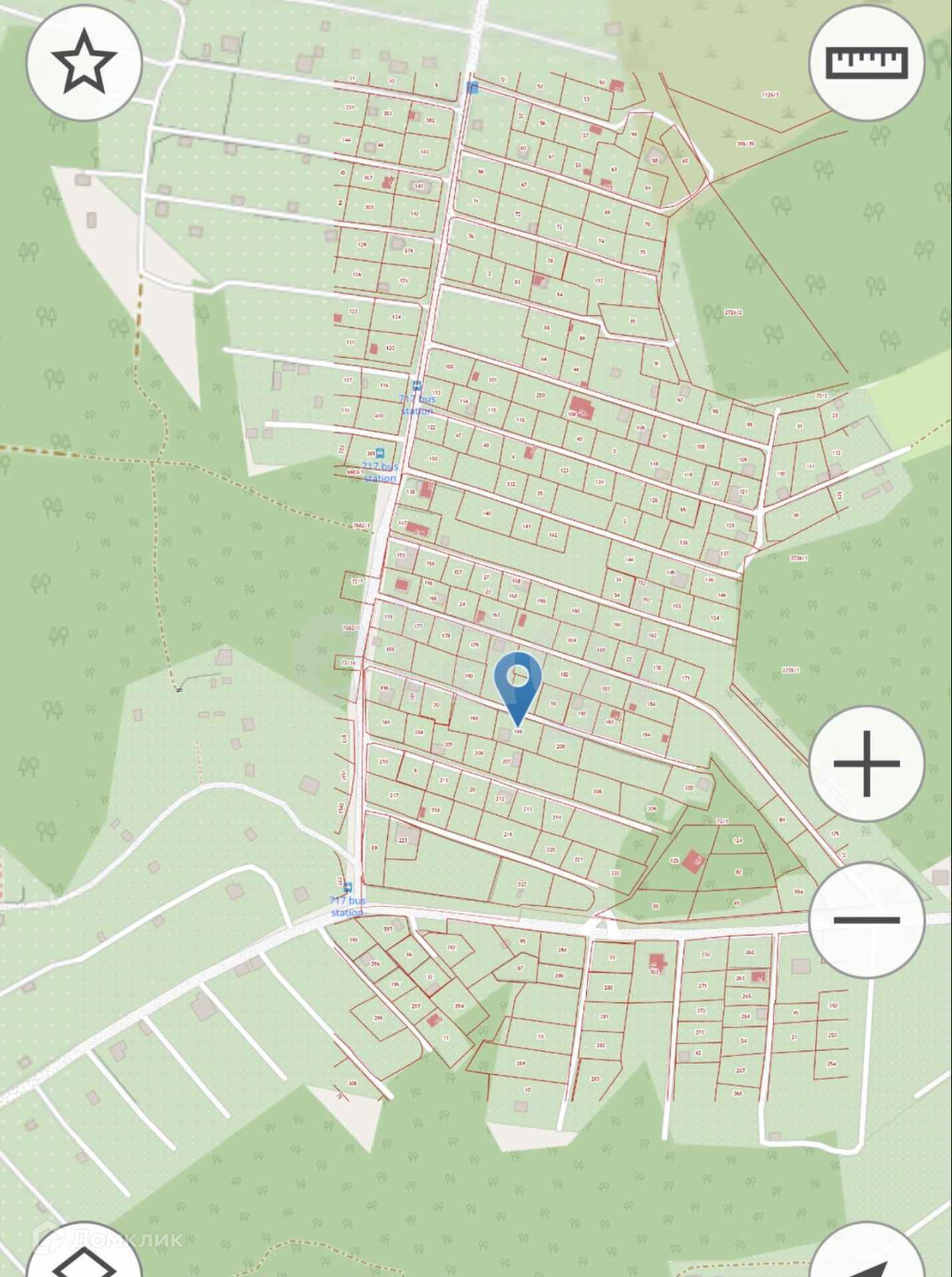Zoom out with the minus button

tap(866, 920)
